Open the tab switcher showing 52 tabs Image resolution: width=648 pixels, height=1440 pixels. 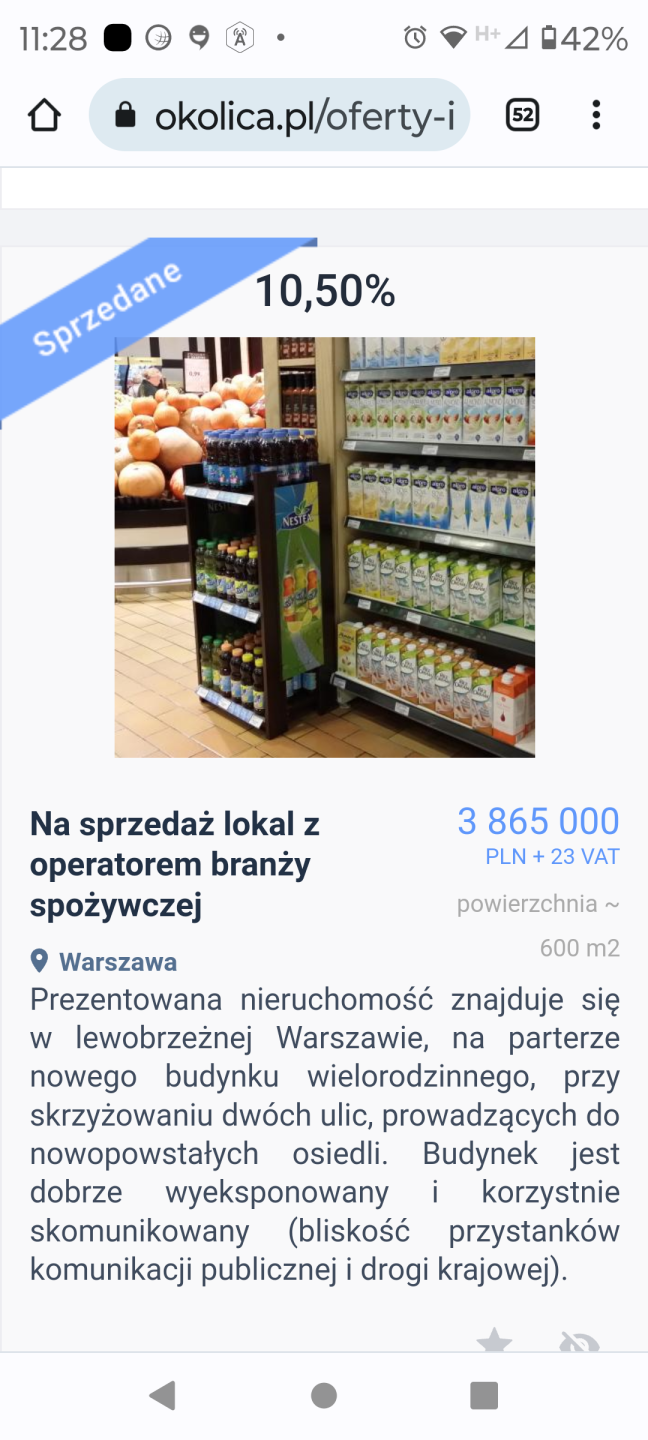click(522, 116)
